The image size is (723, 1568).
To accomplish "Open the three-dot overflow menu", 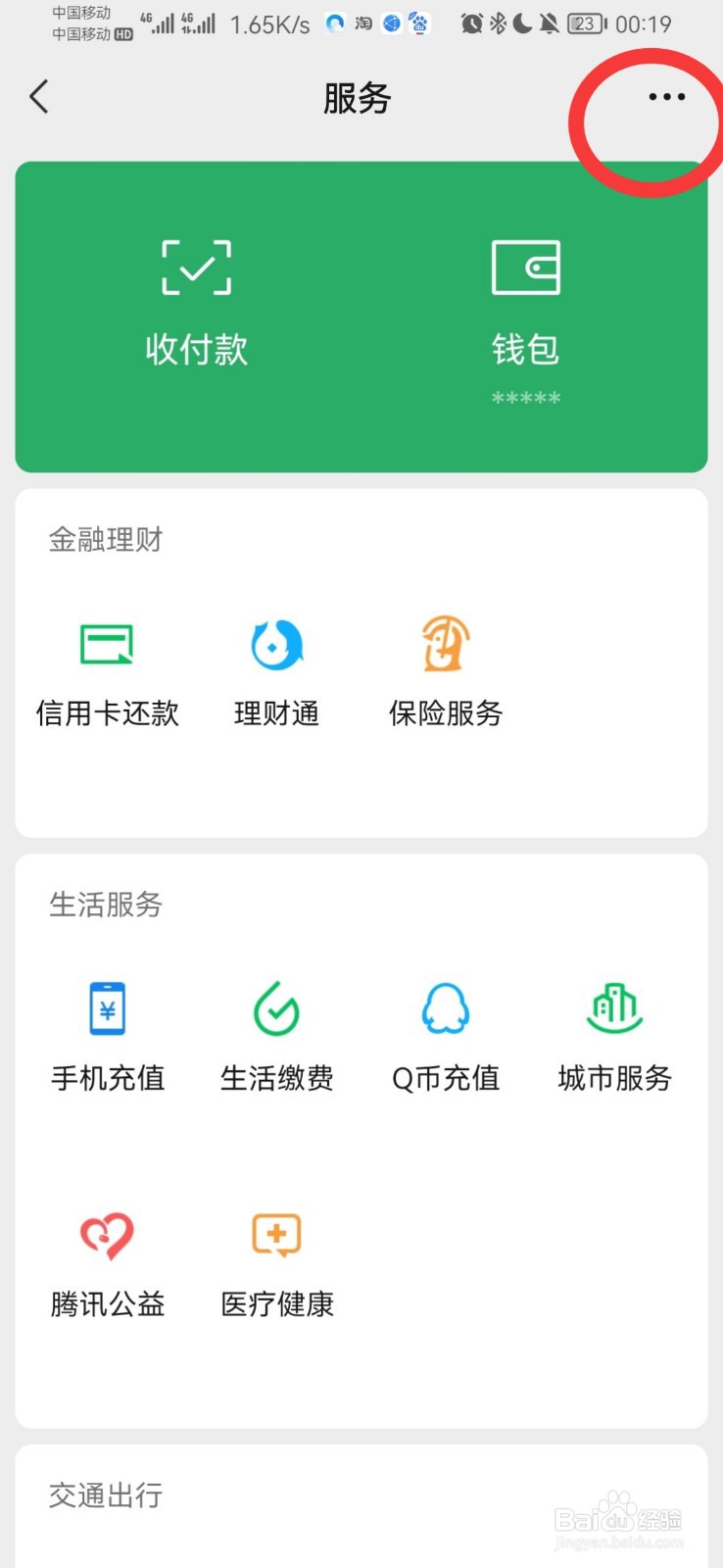I will (x=666, y=97).
